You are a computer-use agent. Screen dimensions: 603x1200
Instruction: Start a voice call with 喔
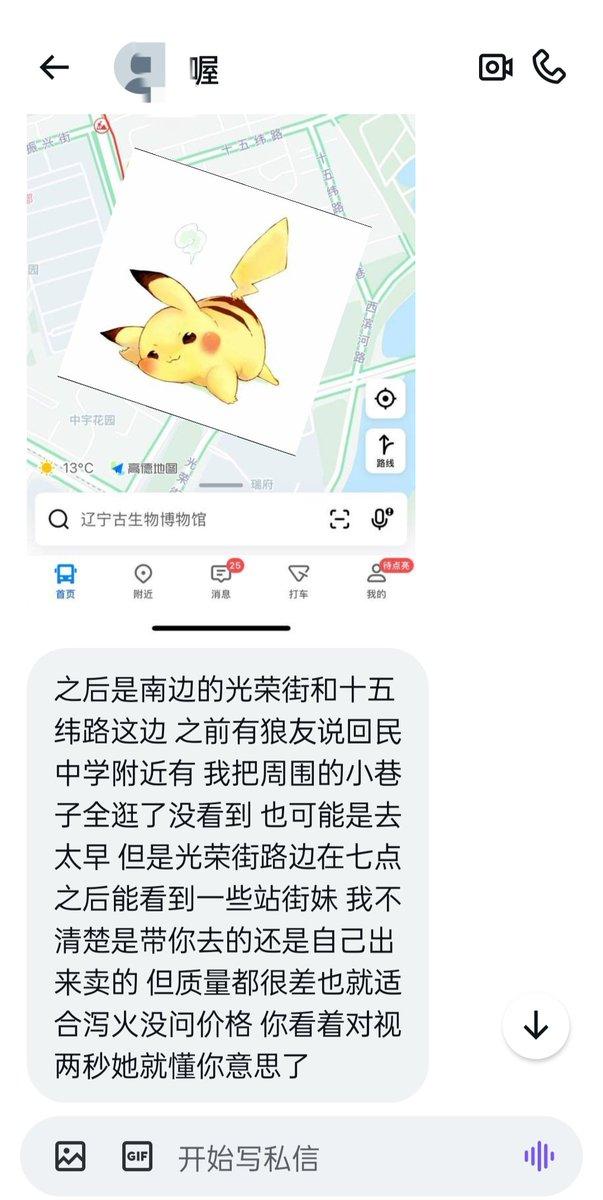(549, 67)
